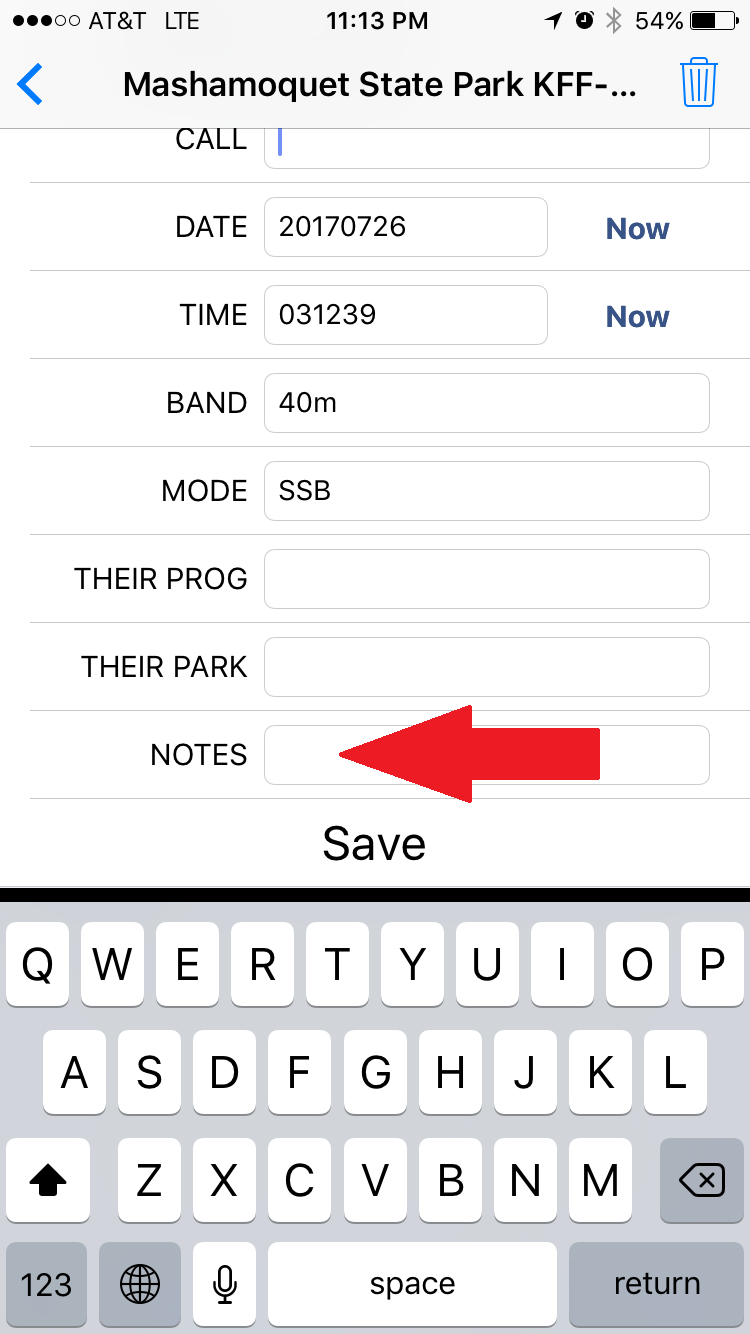Select the NOTES text field
The width and height of the screenshot is (750, 1334).
point(487,755)
